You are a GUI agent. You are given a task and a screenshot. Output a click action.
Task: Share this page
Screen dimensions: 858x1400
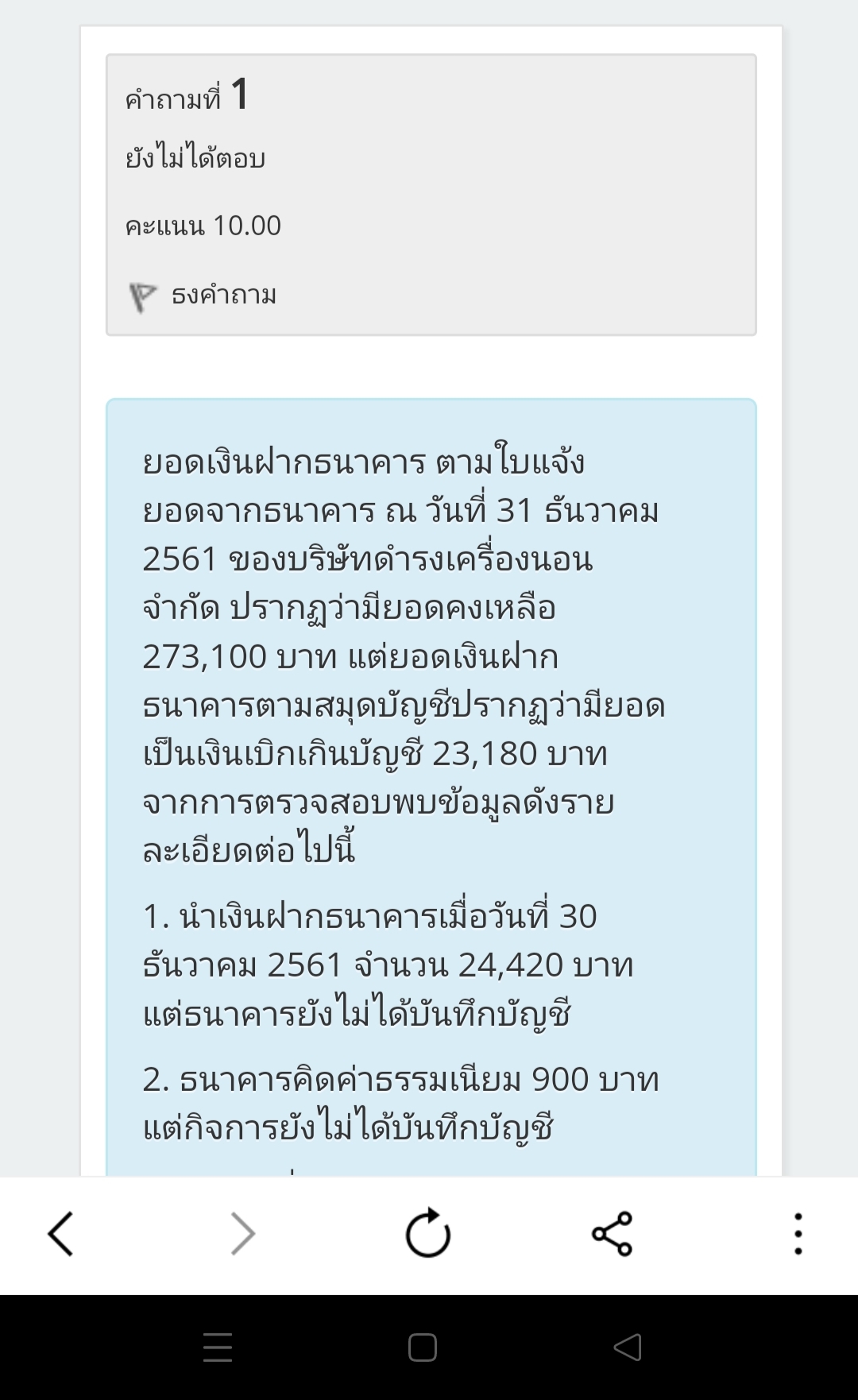[x=612, y=1234]
